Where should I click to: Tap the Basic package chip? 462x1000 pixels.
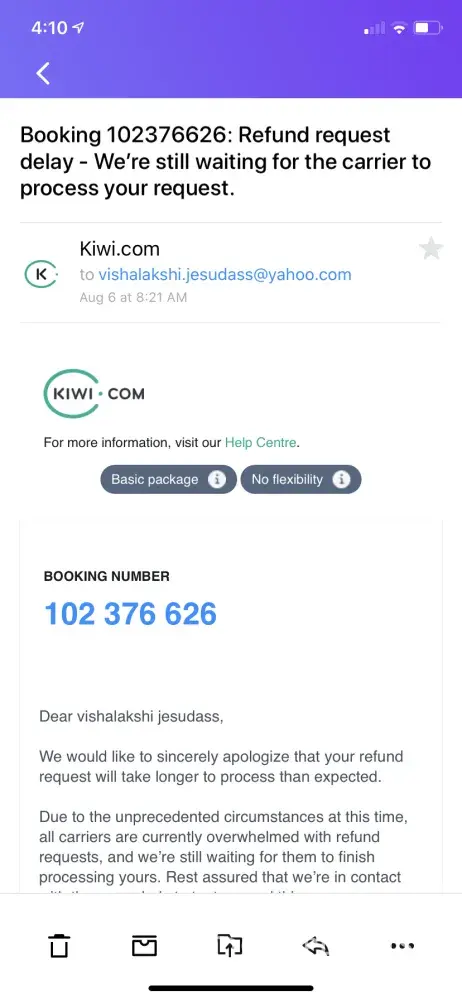[x=168, y=480]
